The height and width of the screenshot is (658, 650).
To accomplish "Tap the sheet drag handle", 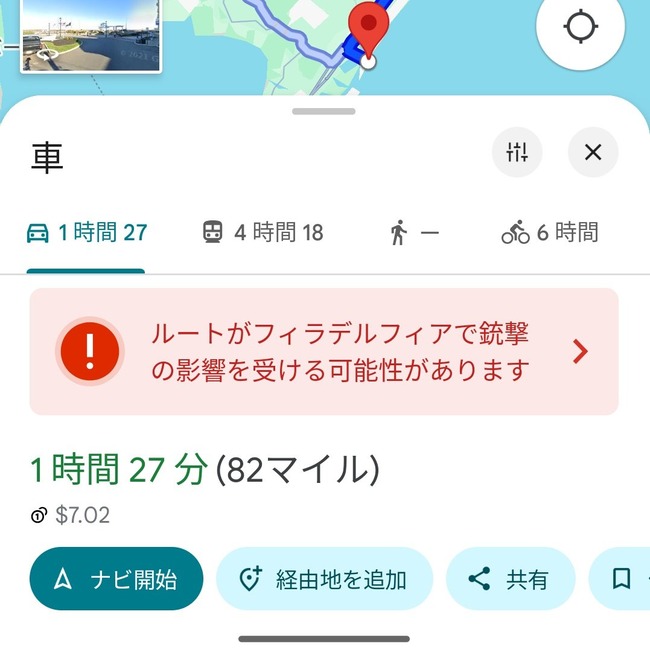I will 324,111.
